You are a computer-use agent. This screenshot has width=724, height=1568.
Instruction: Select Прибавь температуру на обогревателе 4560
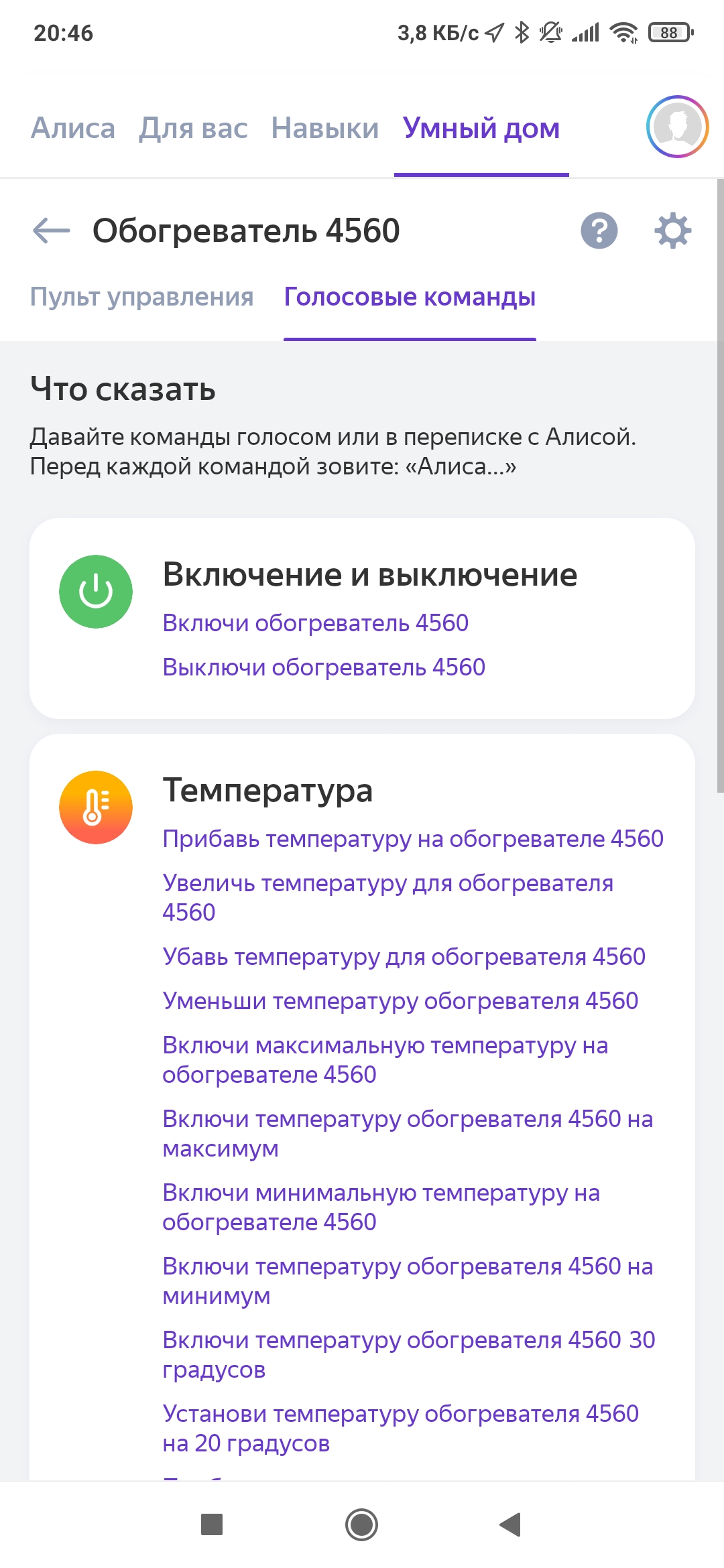412,839
